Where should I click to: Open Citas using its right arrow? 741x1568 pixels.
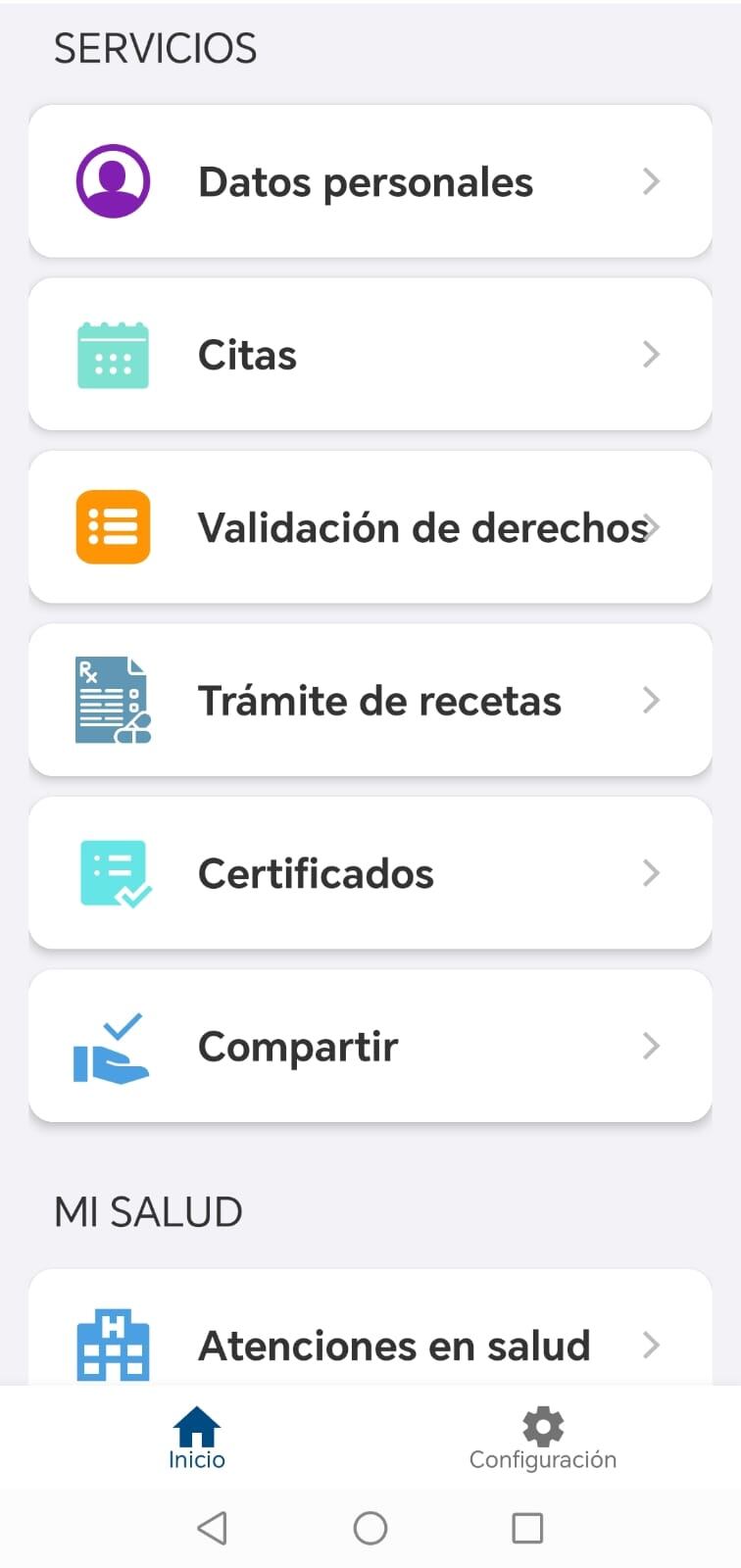[x=651, y=355]
